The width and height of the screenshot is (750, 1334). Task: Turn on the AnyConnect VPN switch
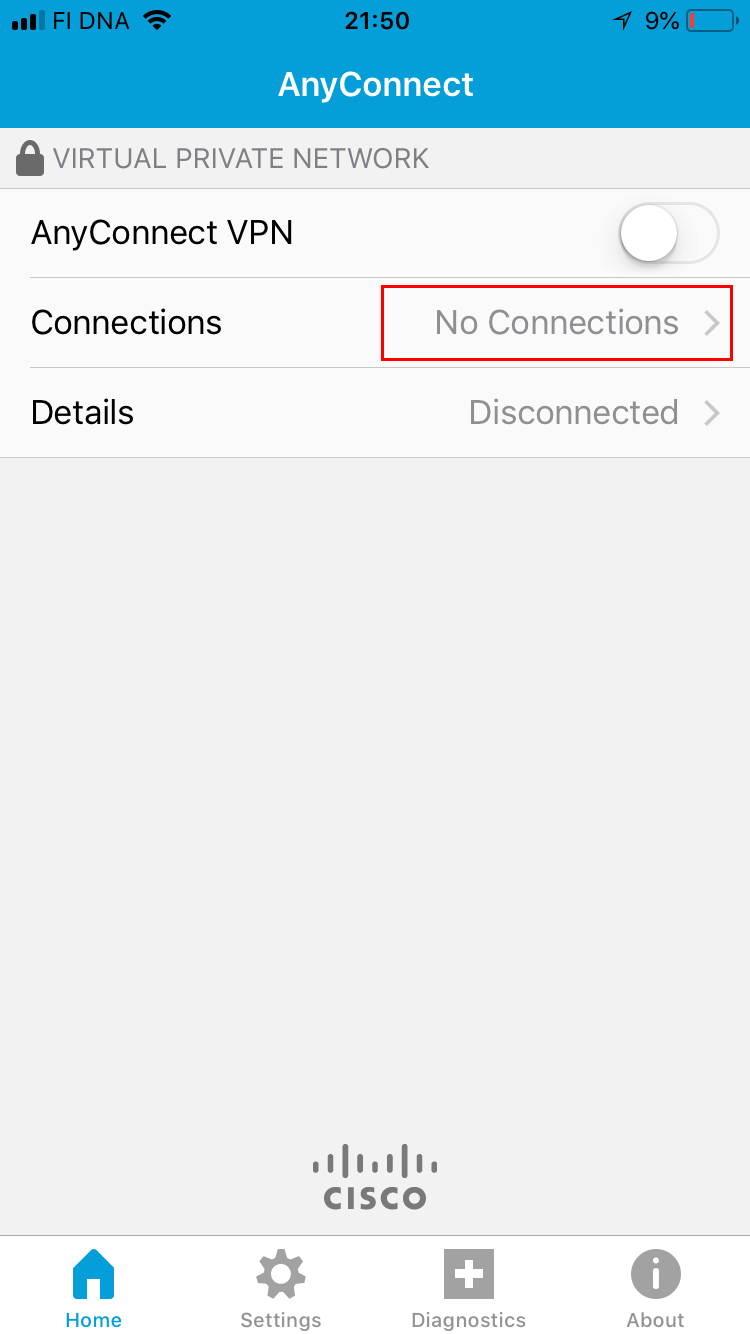pyautogui.click(x=669, y=233)
